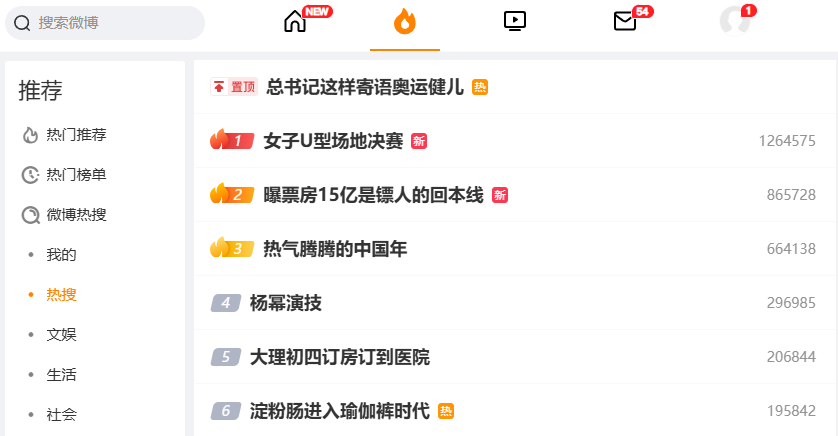This screenshot has height=436, width=838.
Task: Switch to the 我的 category
Action: pos(61,255)
